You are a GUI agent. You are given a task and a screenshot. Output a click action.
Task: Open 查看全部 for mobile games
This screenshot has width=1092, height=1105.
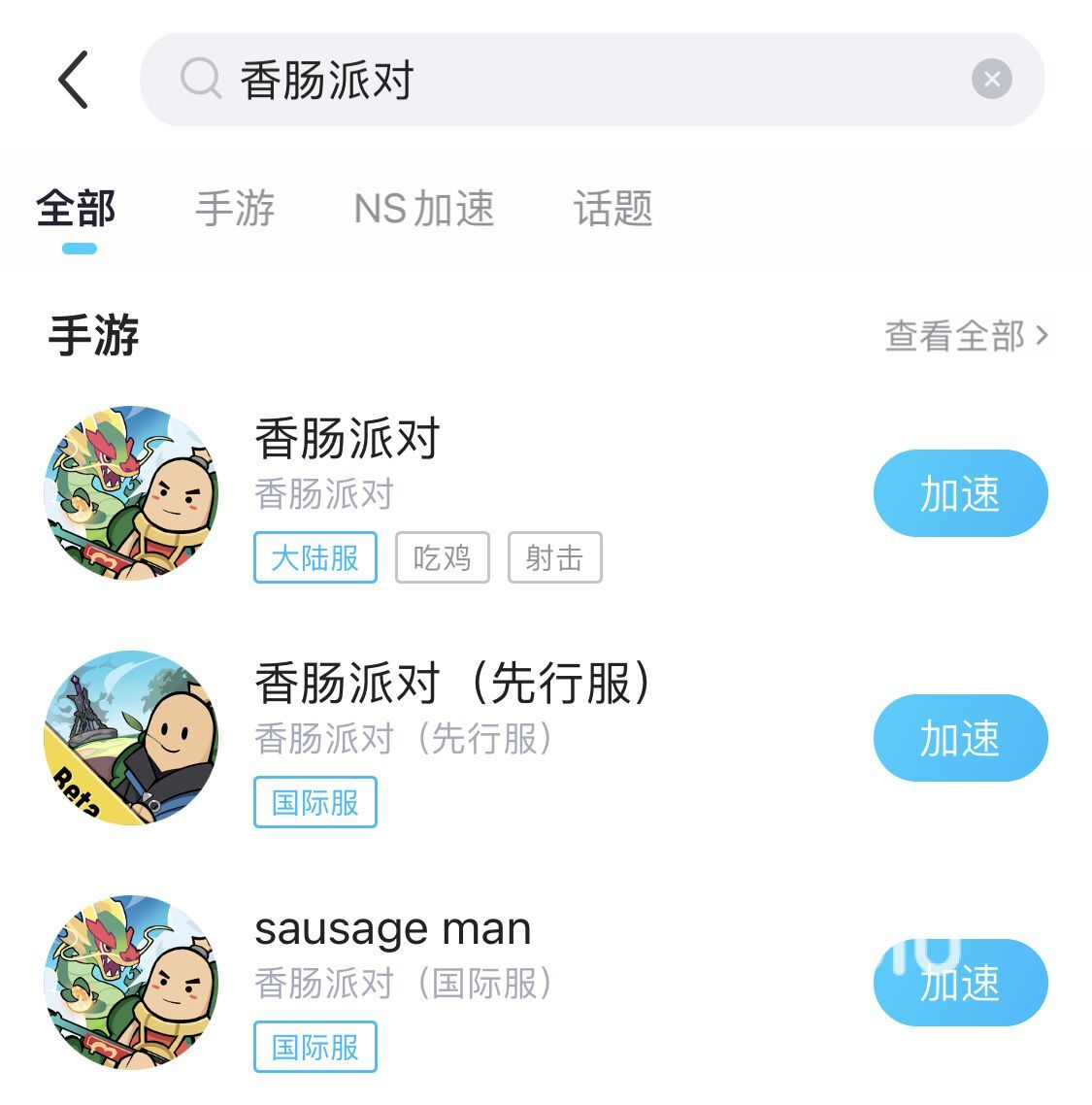coord(966,336)
